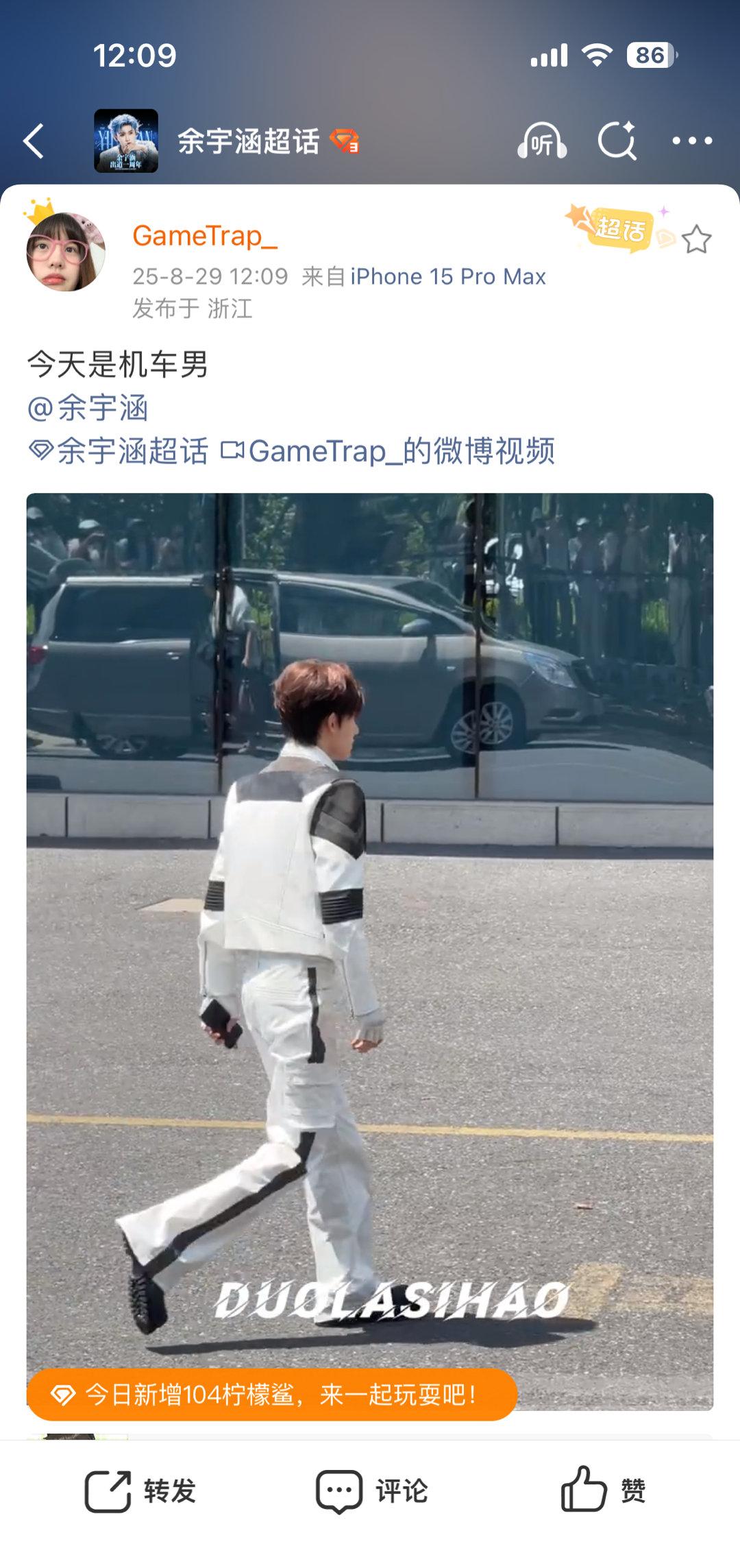Like the post with the 赞 button
This screenshot has height=1568, width=740.
[x=603, y=1491]
